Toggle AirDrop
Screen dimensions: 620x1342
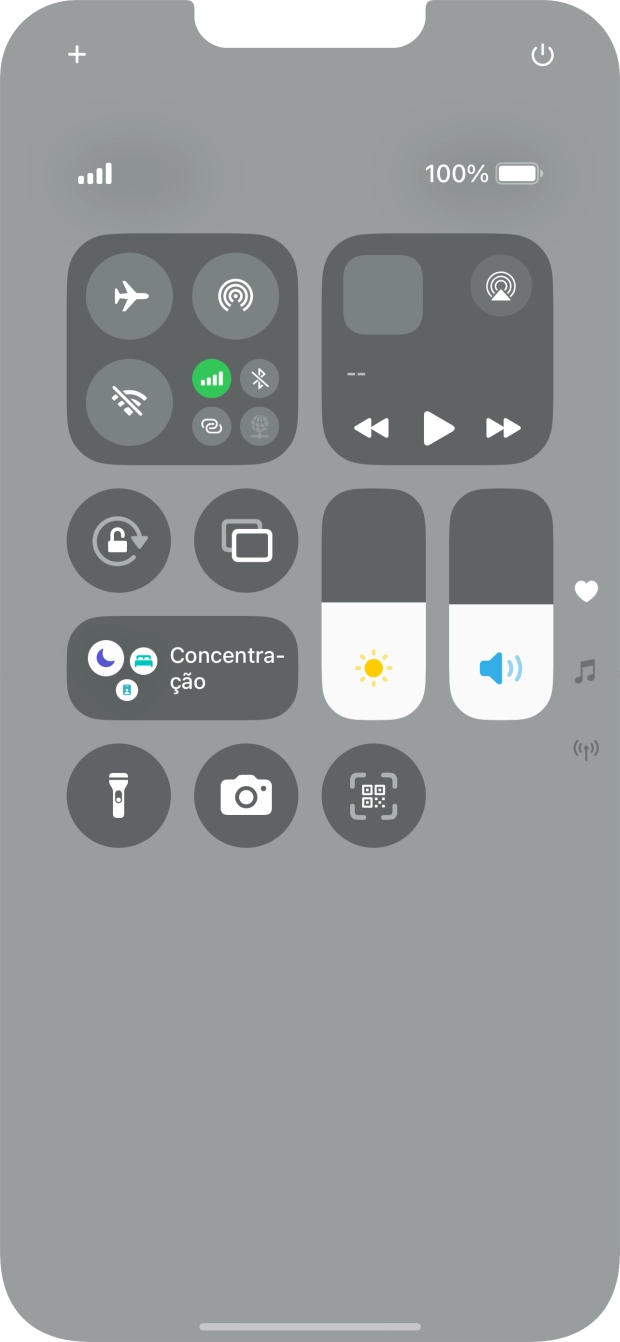235,296
